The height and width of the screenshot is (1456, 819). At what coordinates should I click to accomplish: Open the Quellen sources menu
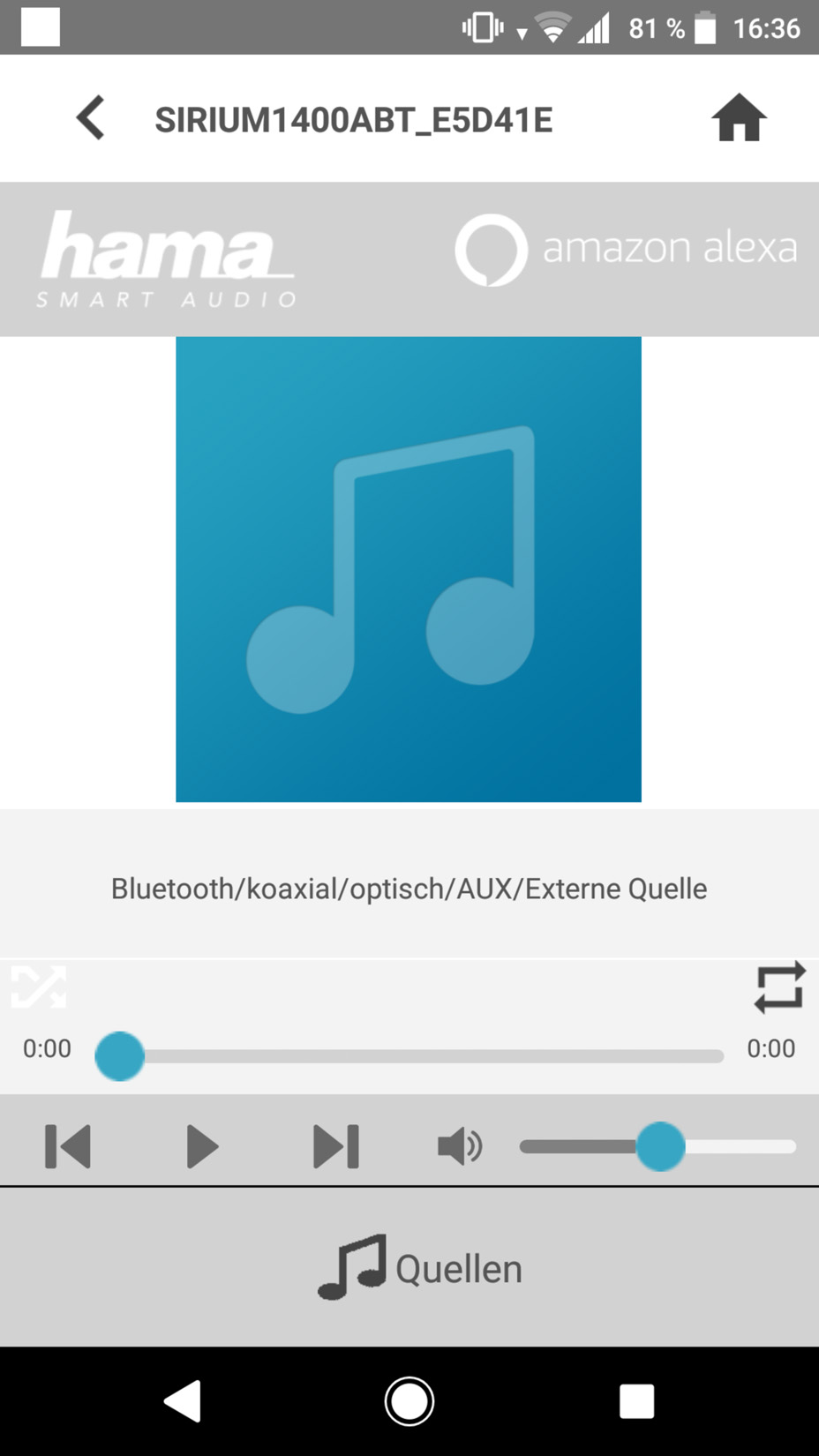coord(420,1268)
